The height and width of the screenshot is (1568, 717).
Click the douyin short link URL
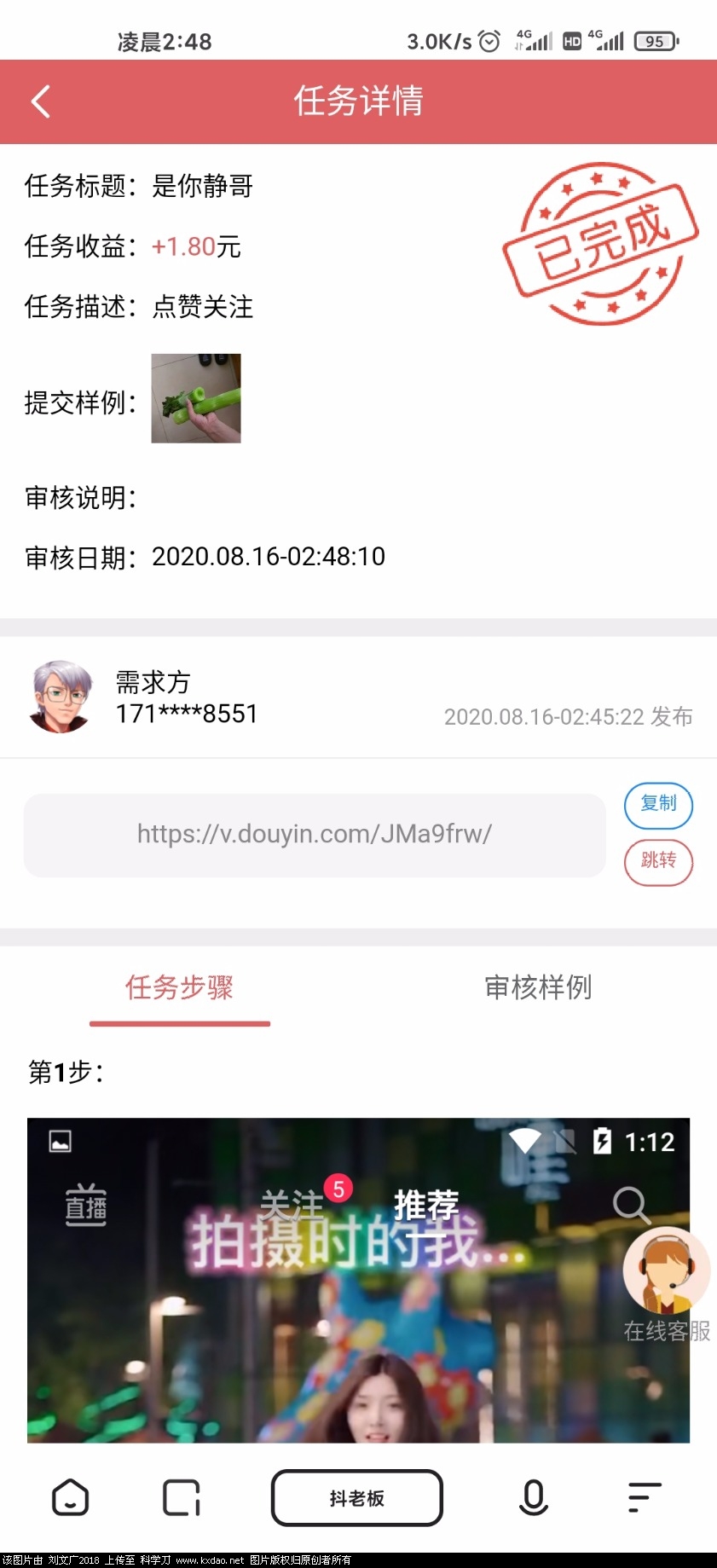[x=314, y=835]
